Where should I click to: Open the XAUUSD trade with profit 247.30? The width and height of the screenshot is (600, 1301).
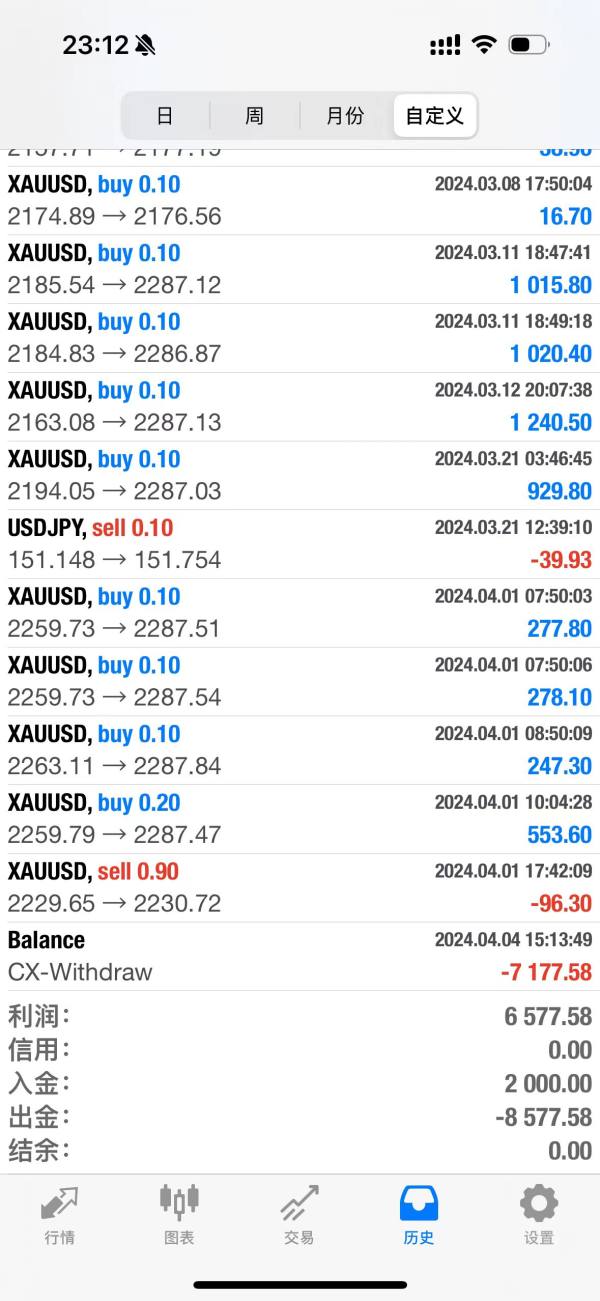[x=300, y=751]
